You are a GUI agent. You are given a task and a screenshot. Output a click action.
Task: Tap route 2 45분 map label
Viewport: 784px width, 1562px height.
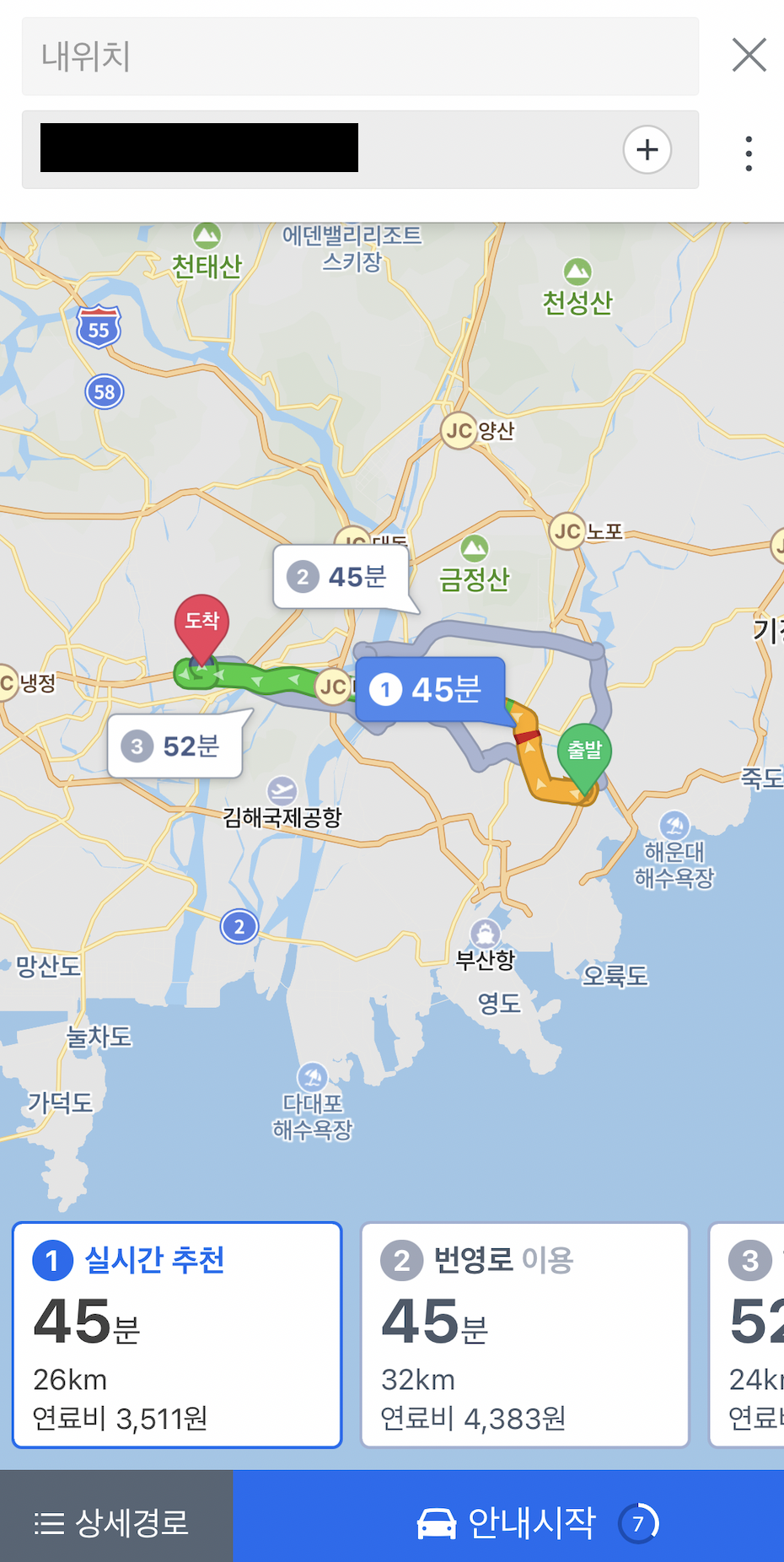coord(341,577)
